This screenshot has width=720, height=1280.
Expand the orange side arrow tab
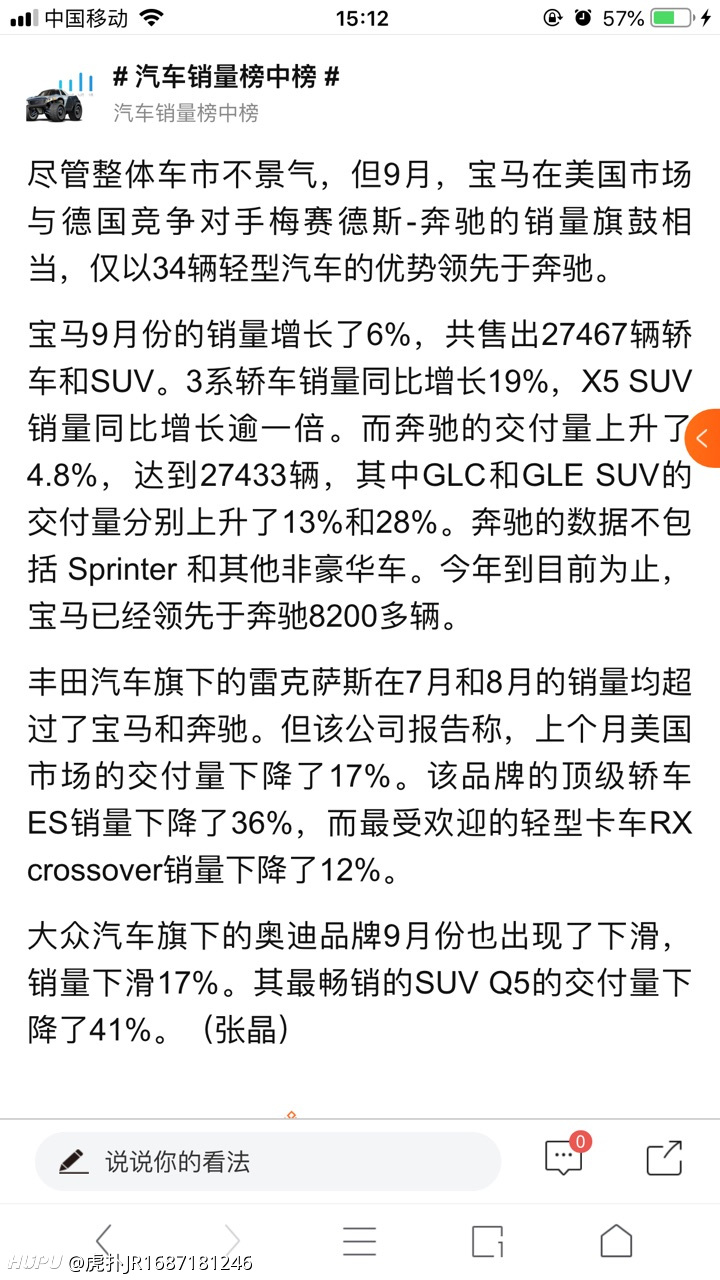point(705,438)
